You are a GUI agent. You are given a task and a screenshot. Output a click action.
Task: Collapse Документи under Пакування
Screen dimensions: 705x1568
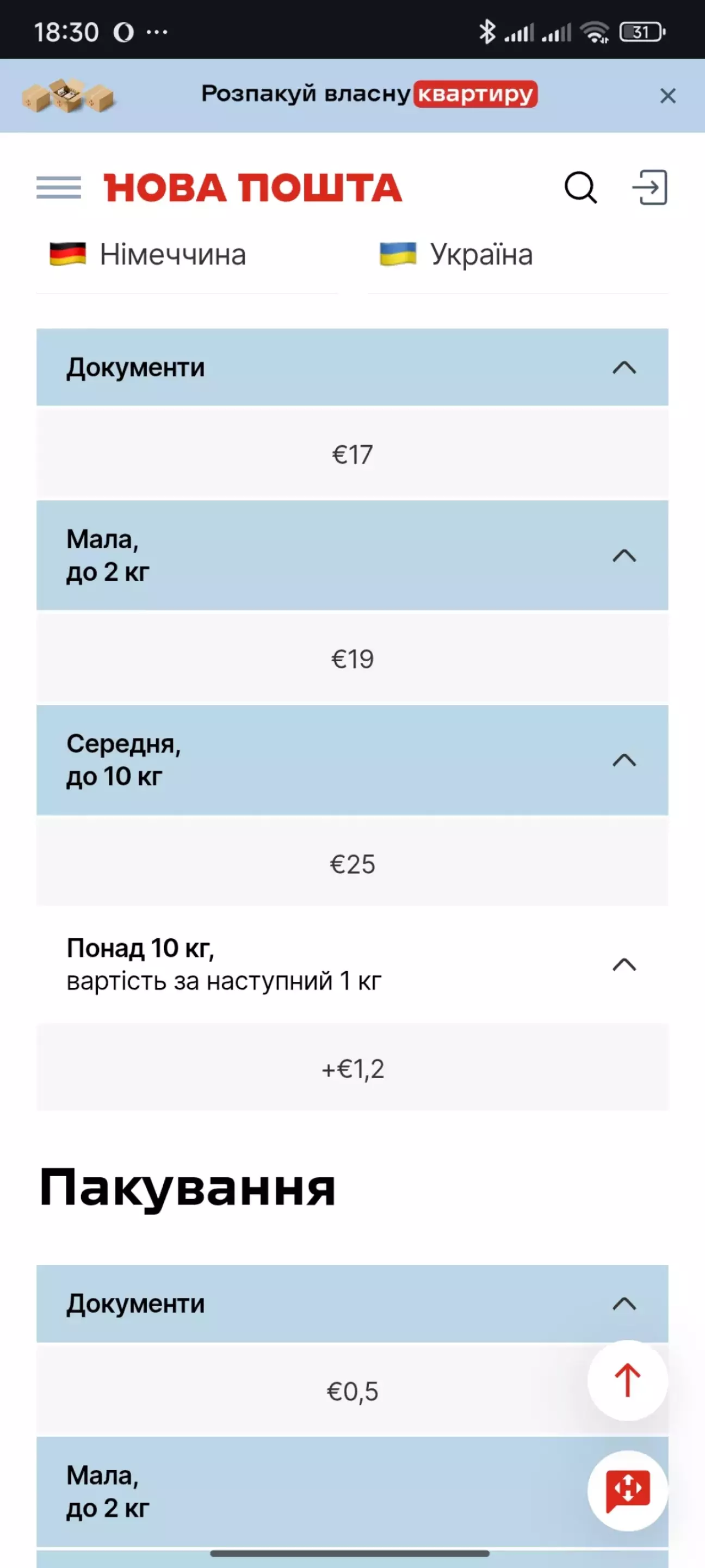pos(352,1303)
